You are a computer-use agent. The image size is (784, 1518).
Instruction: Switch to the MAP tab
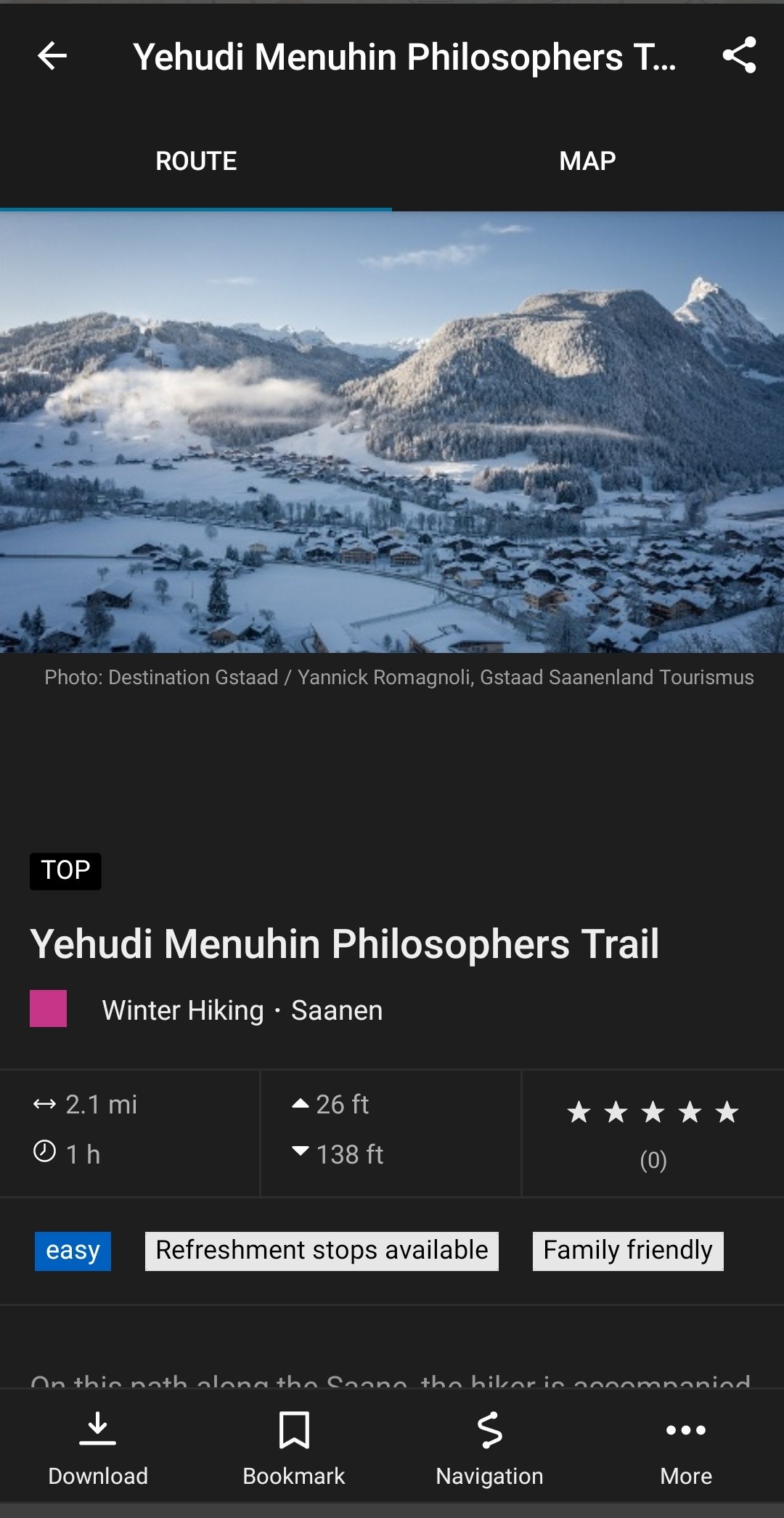point(587,161)
